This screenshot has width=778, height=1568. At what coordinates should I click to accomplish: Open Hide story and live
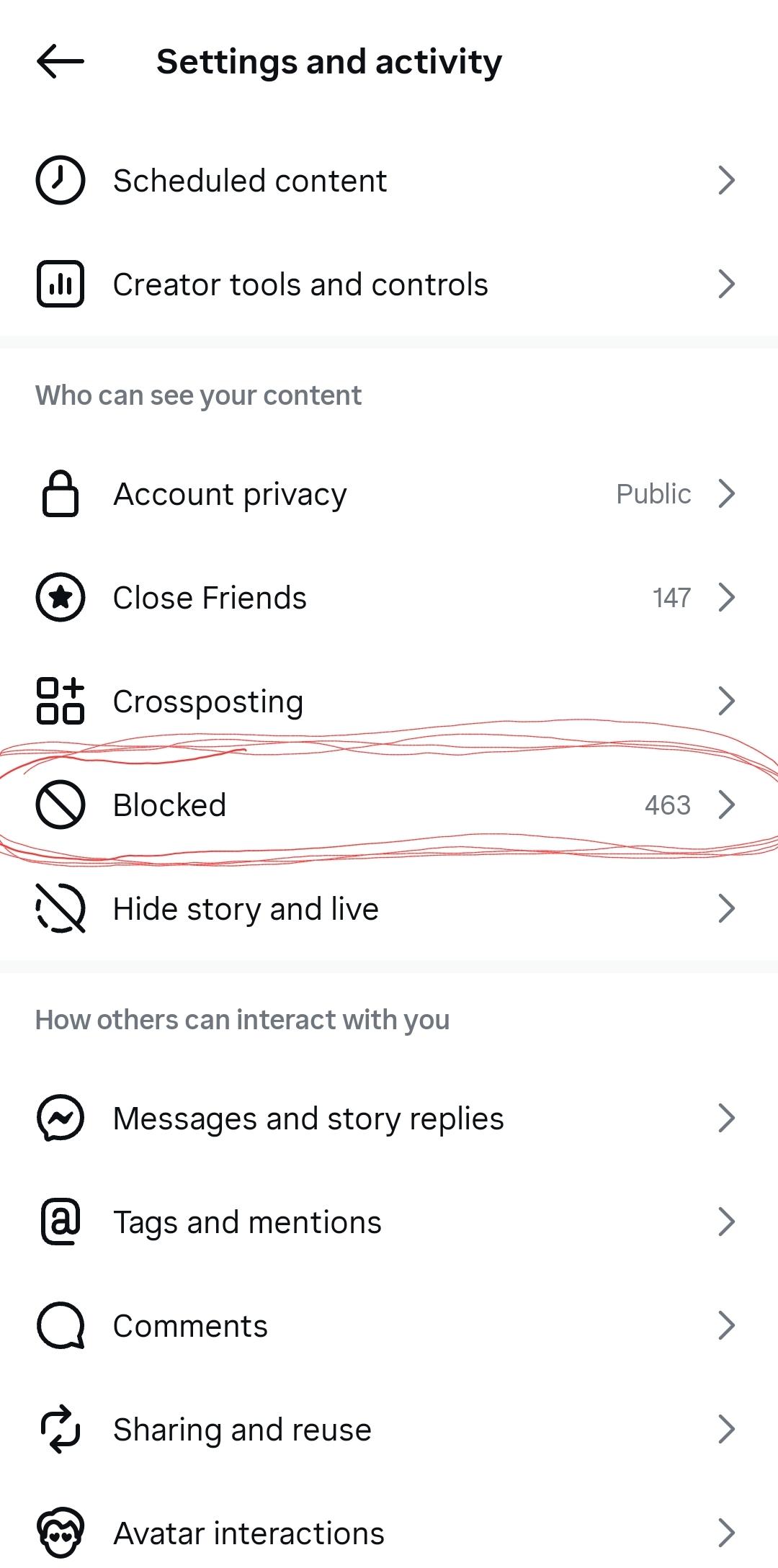tap(389, 909)
